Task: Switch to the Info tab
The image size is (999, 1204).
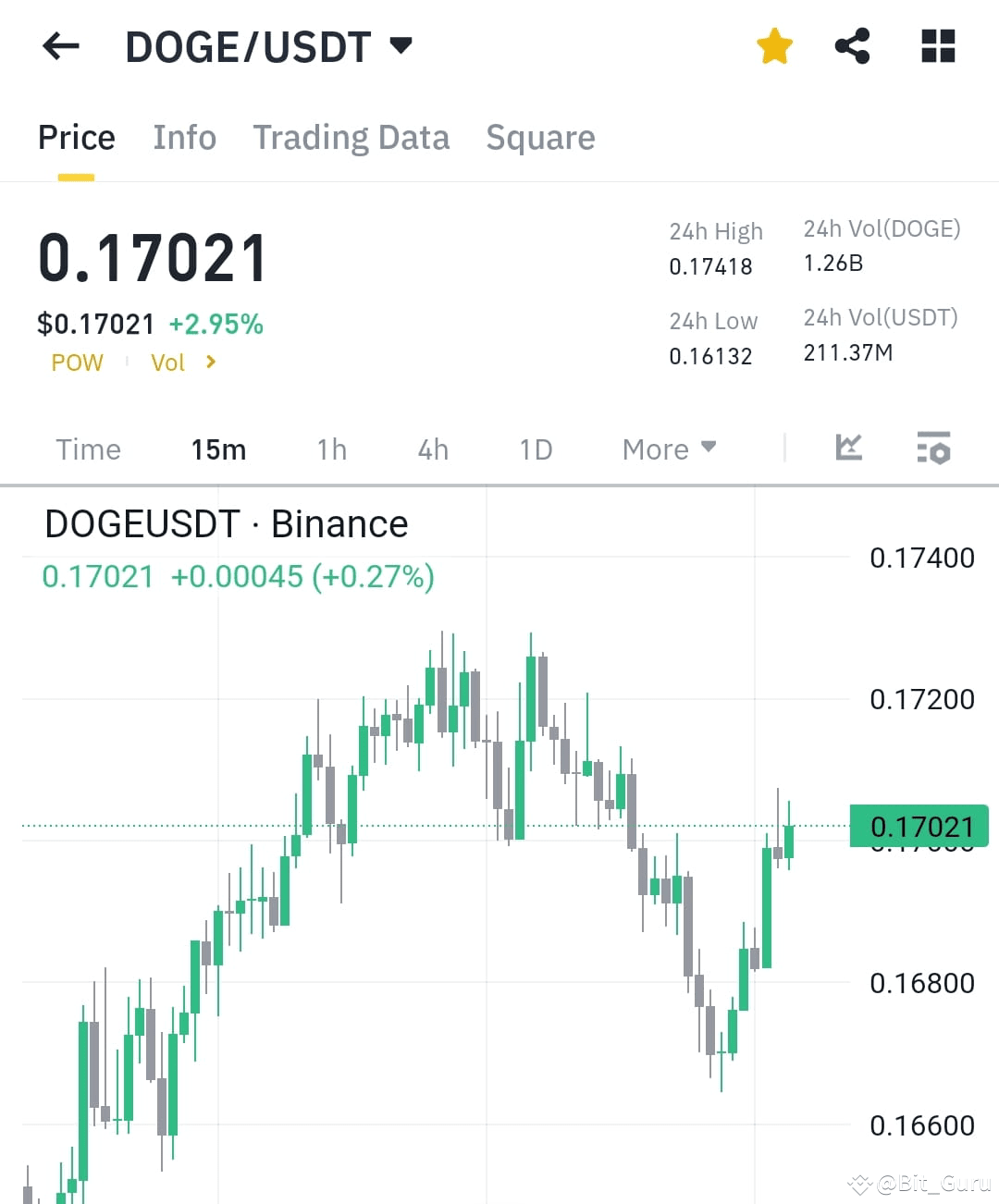Action: click(x=184, y=137)
